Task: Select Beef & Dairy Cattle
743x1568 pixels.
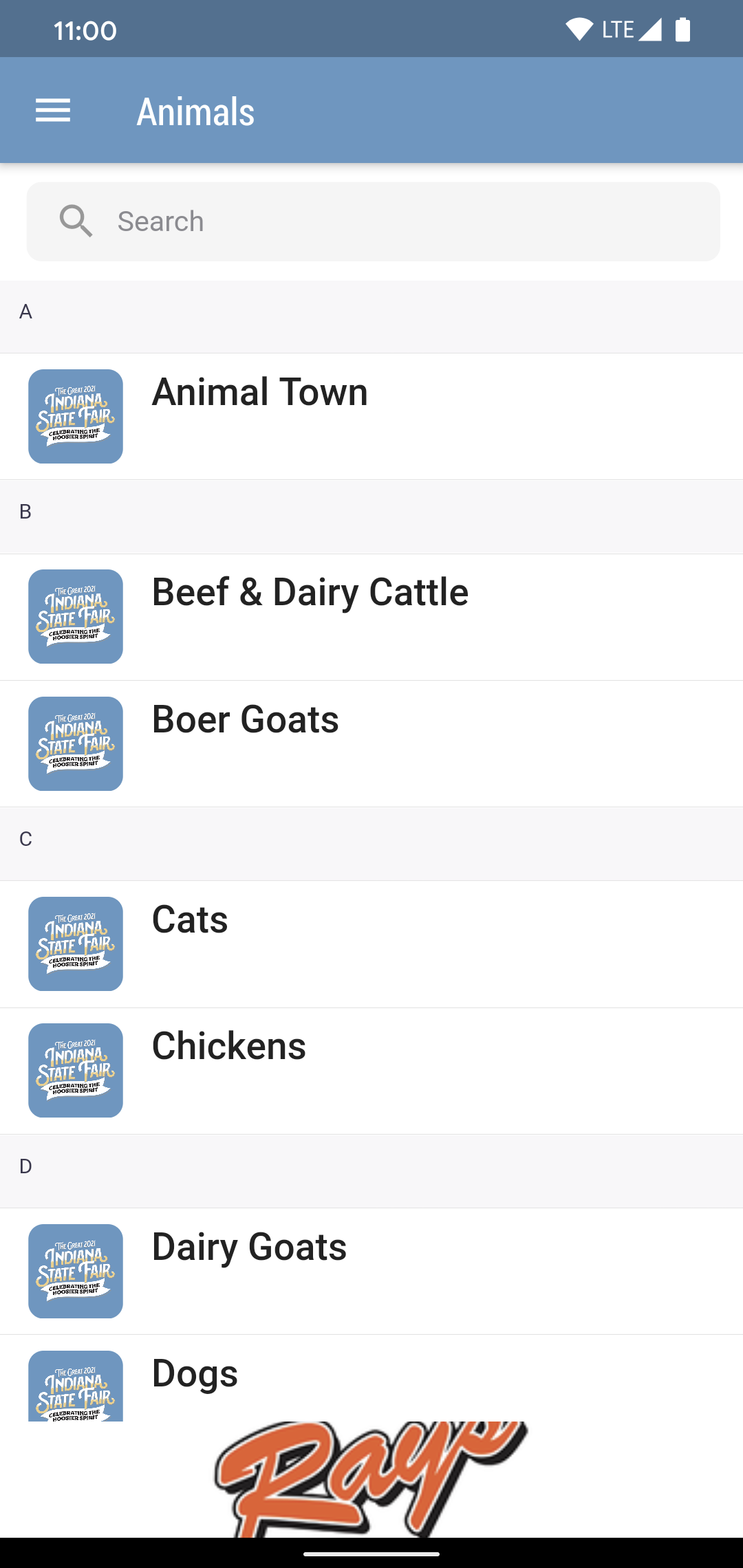Action: point(371,617)
